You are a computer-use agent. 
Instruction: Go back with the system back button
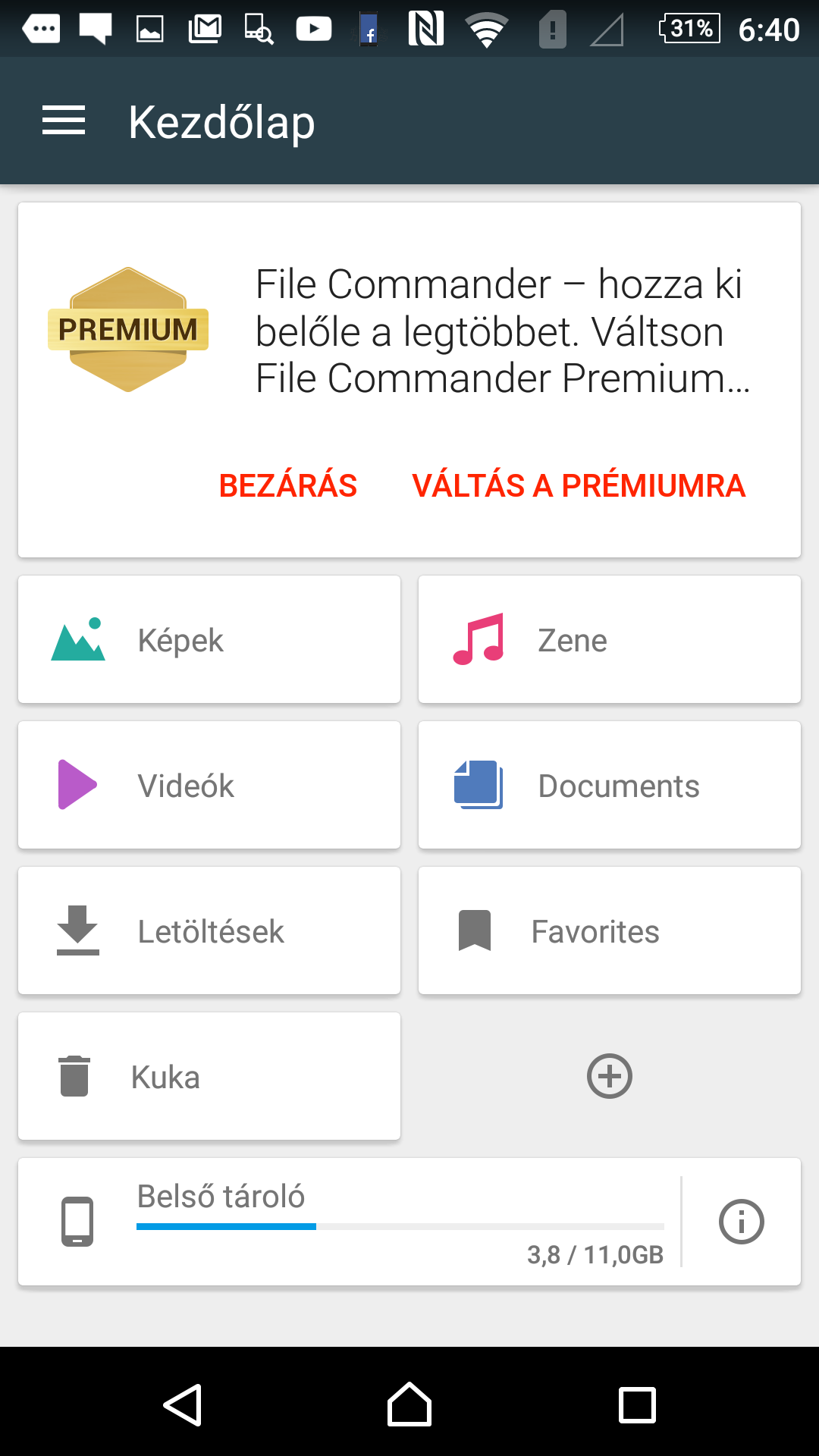pos(183,1405)
